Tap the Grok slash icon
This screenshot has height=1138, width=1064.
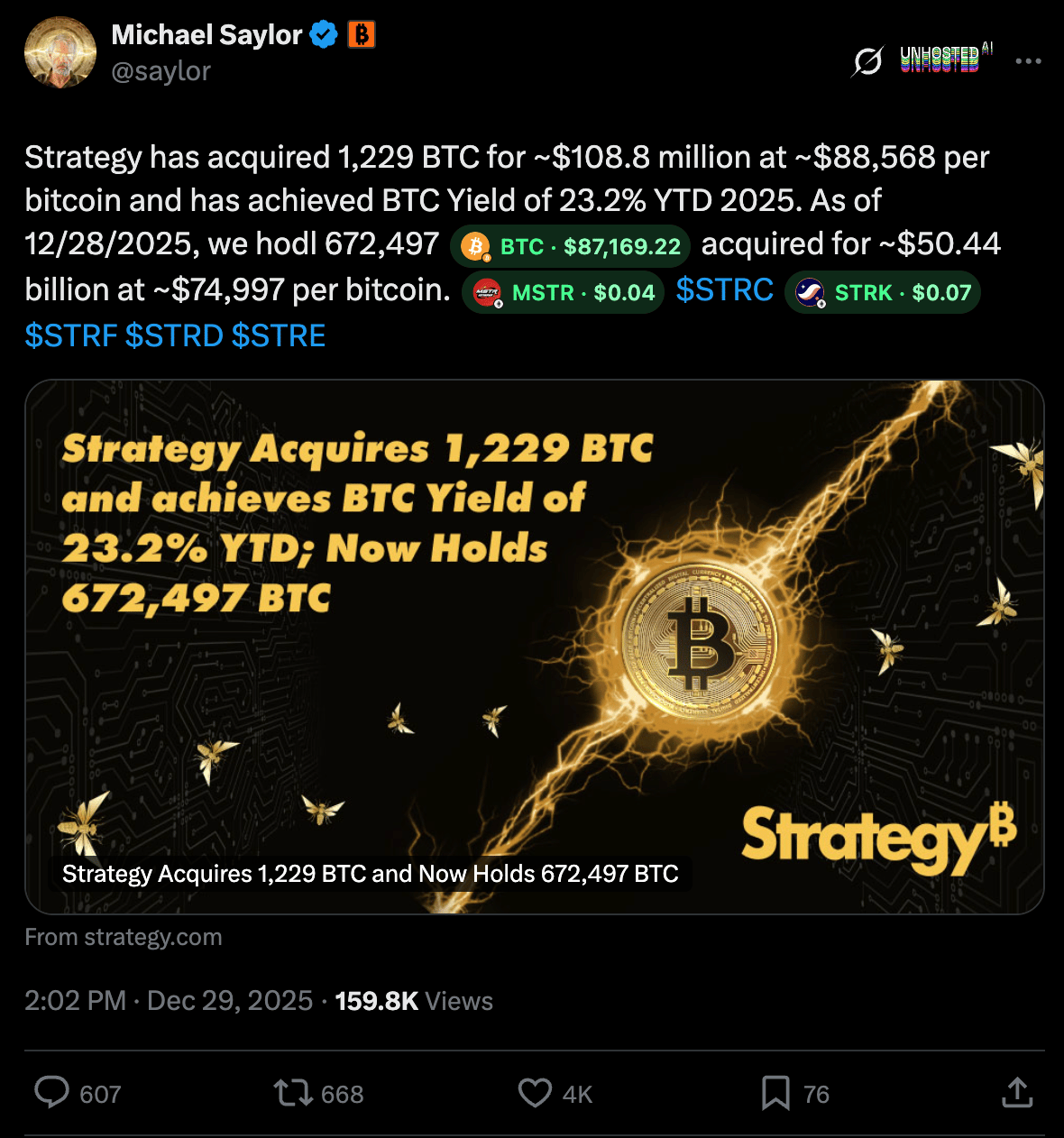pyautogui.click(x=867, y=61)
